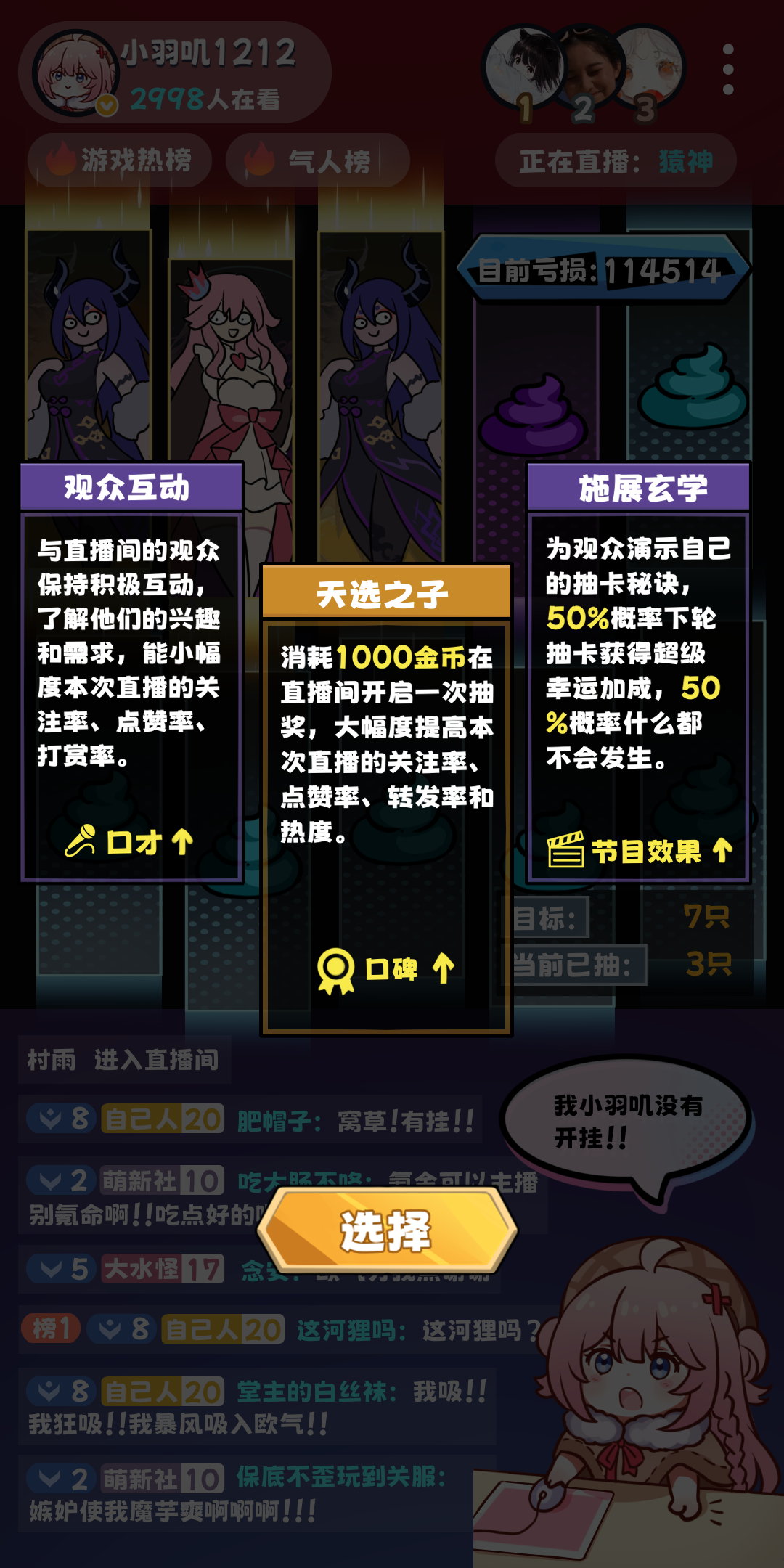This screenshot has width=784, height=1568.
Task: Open the three-dot overflow menu
Action: [728, 70]
